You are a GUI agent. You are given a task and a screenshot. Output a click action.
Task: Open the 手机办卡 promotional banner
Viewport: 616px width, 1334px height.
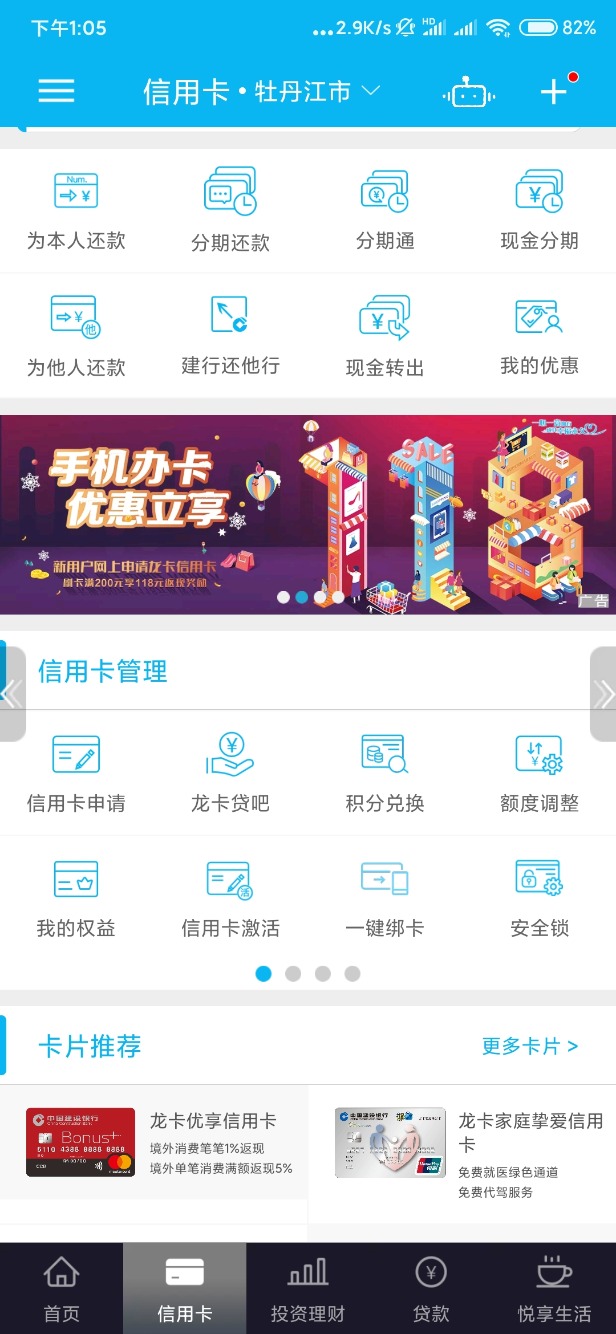coord(308,514)
